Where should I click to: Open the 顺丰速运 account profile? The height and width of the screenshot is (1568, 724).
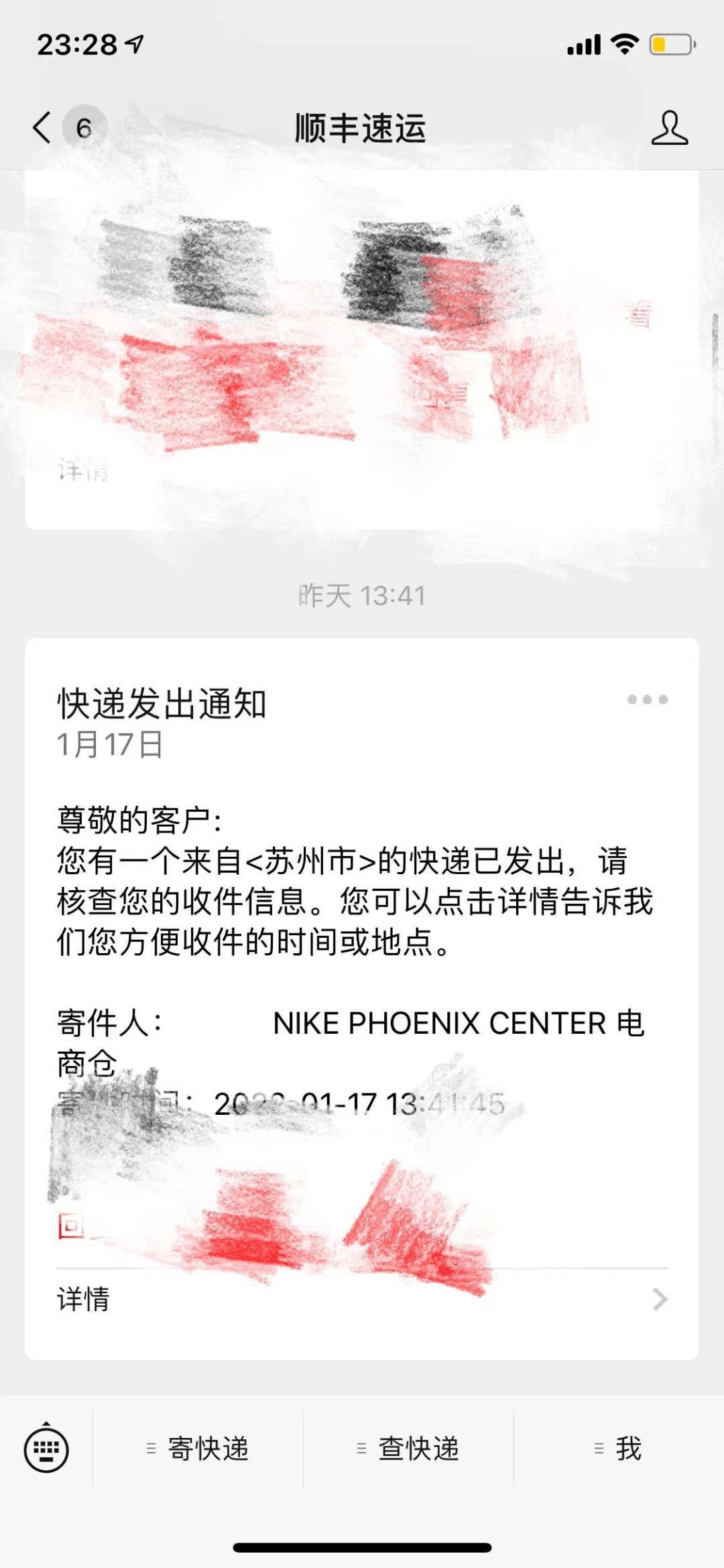point(669,128)
